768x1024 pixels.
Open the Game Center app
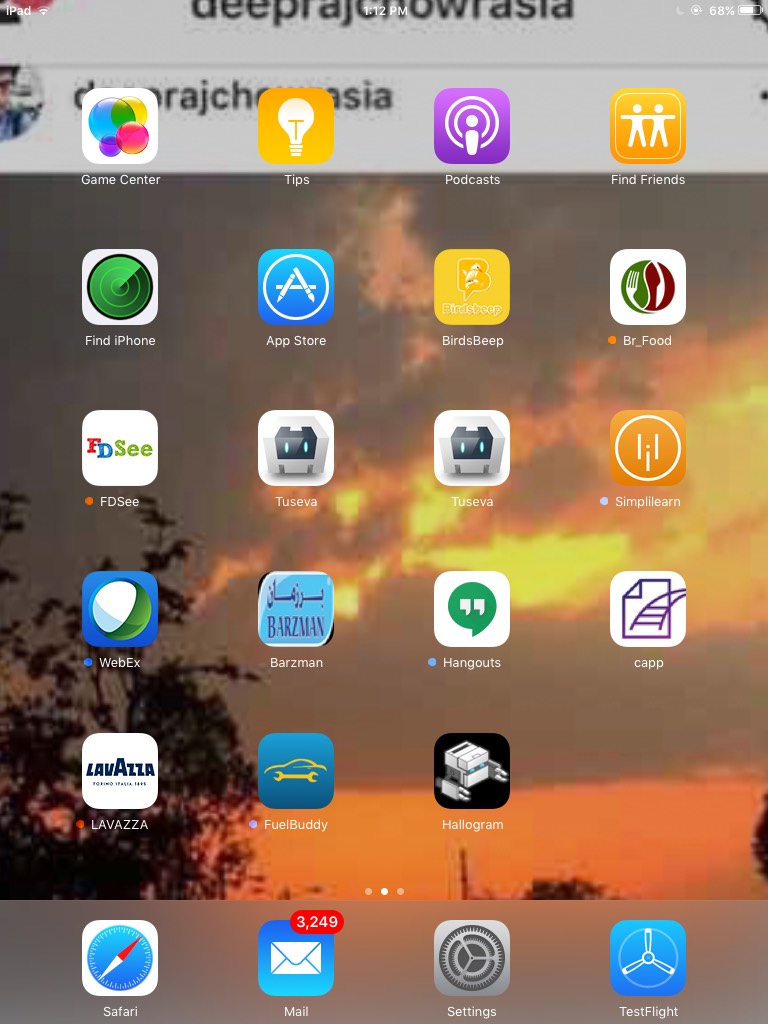tap(120, 126)
